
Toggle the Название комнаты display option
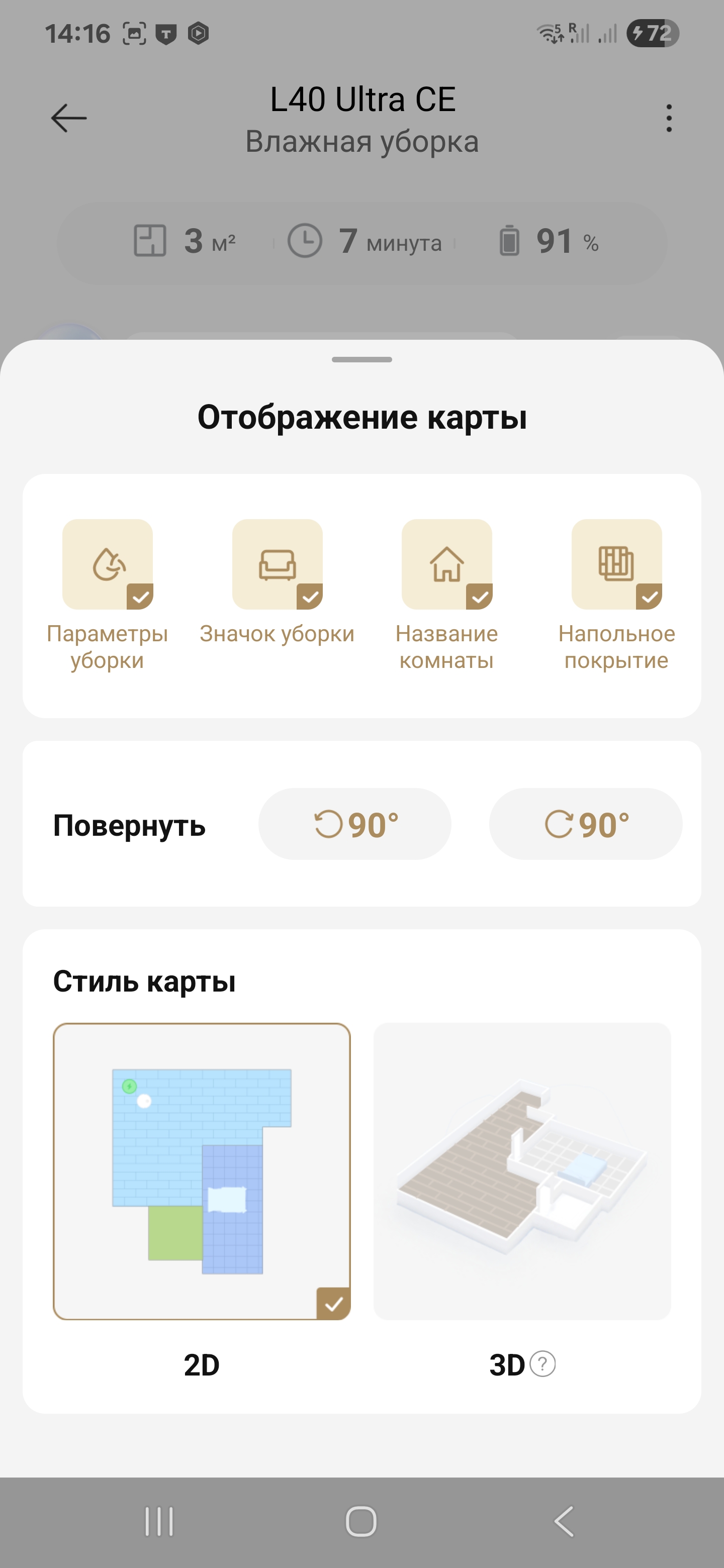pyautogui.click(x=446, y=564)
